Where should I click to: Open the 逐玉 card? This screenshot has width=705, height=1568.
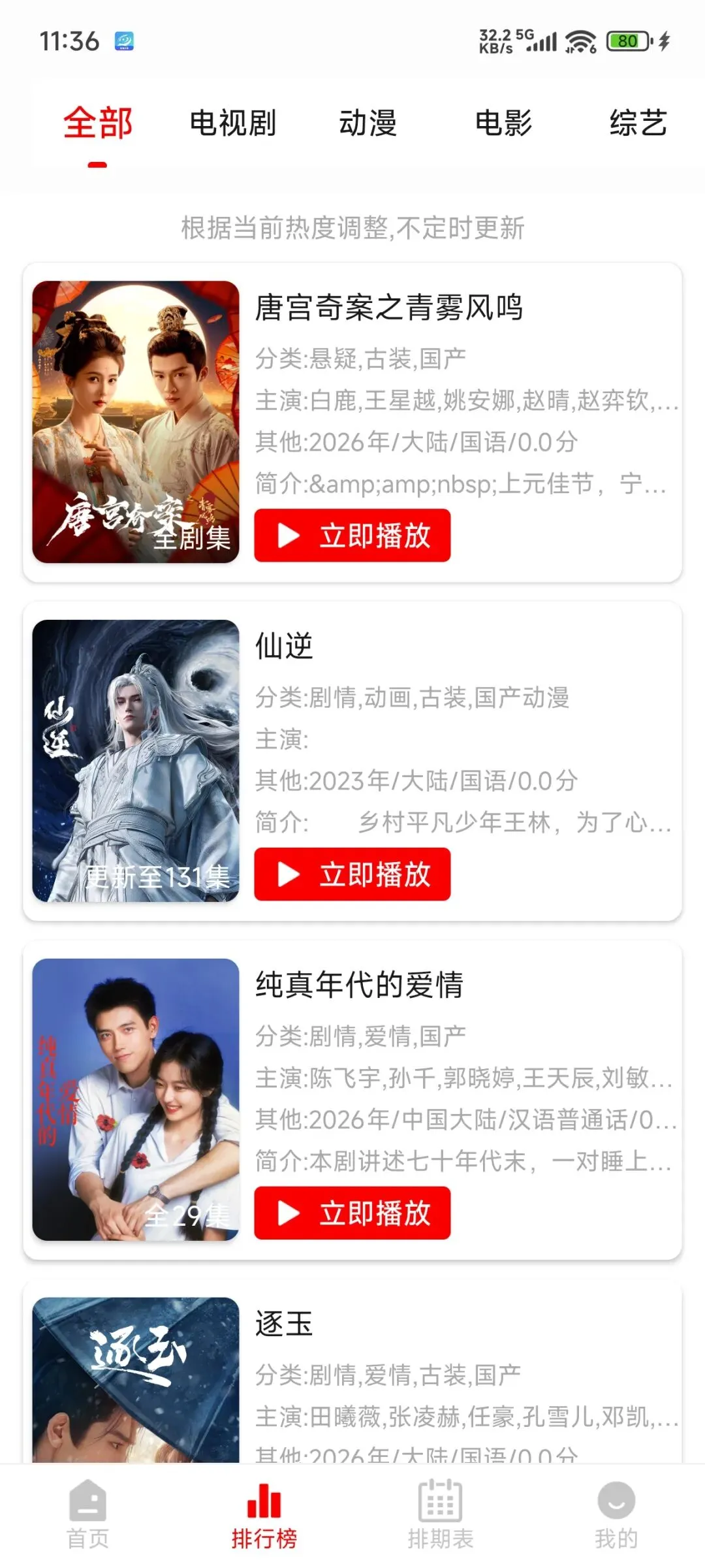click(352, 1371)
